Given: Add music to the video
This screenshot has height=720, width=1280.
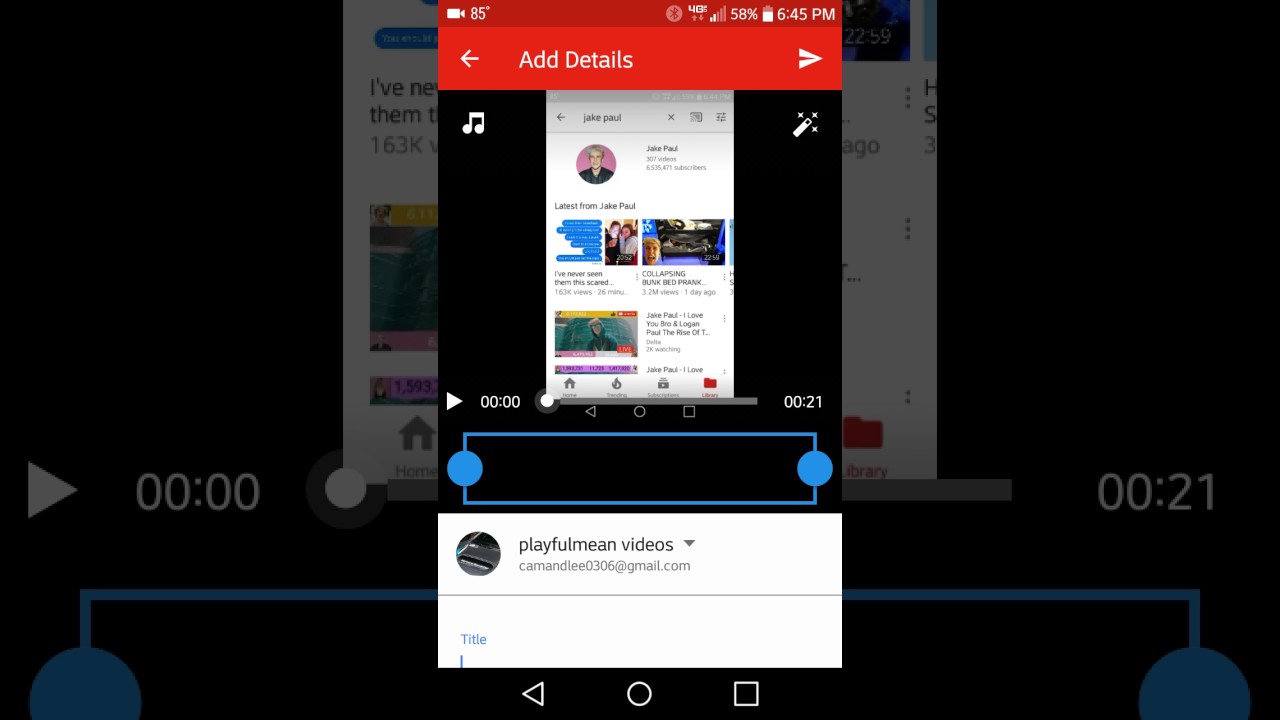Looking at the screenshot, I should pos(473,124).
